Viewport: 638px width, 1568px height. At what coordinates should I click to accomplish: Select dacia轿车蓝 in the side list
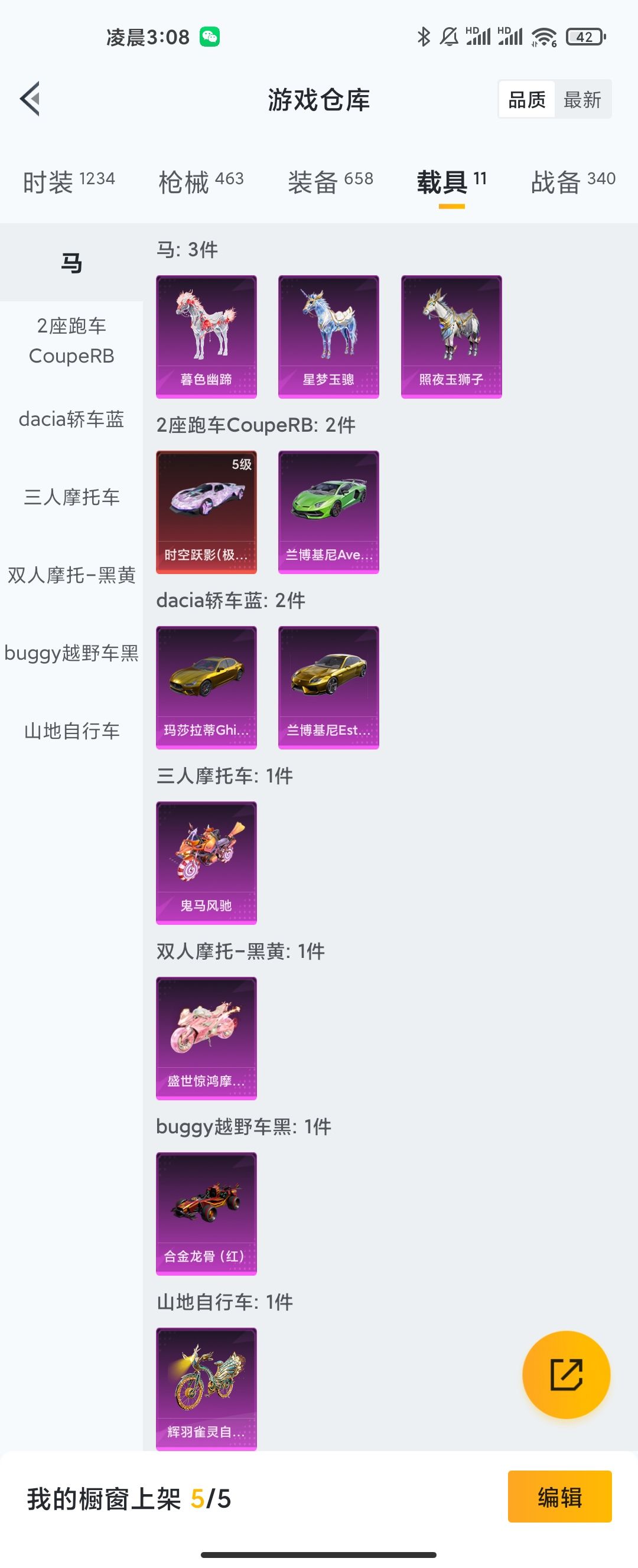[71, 419]
